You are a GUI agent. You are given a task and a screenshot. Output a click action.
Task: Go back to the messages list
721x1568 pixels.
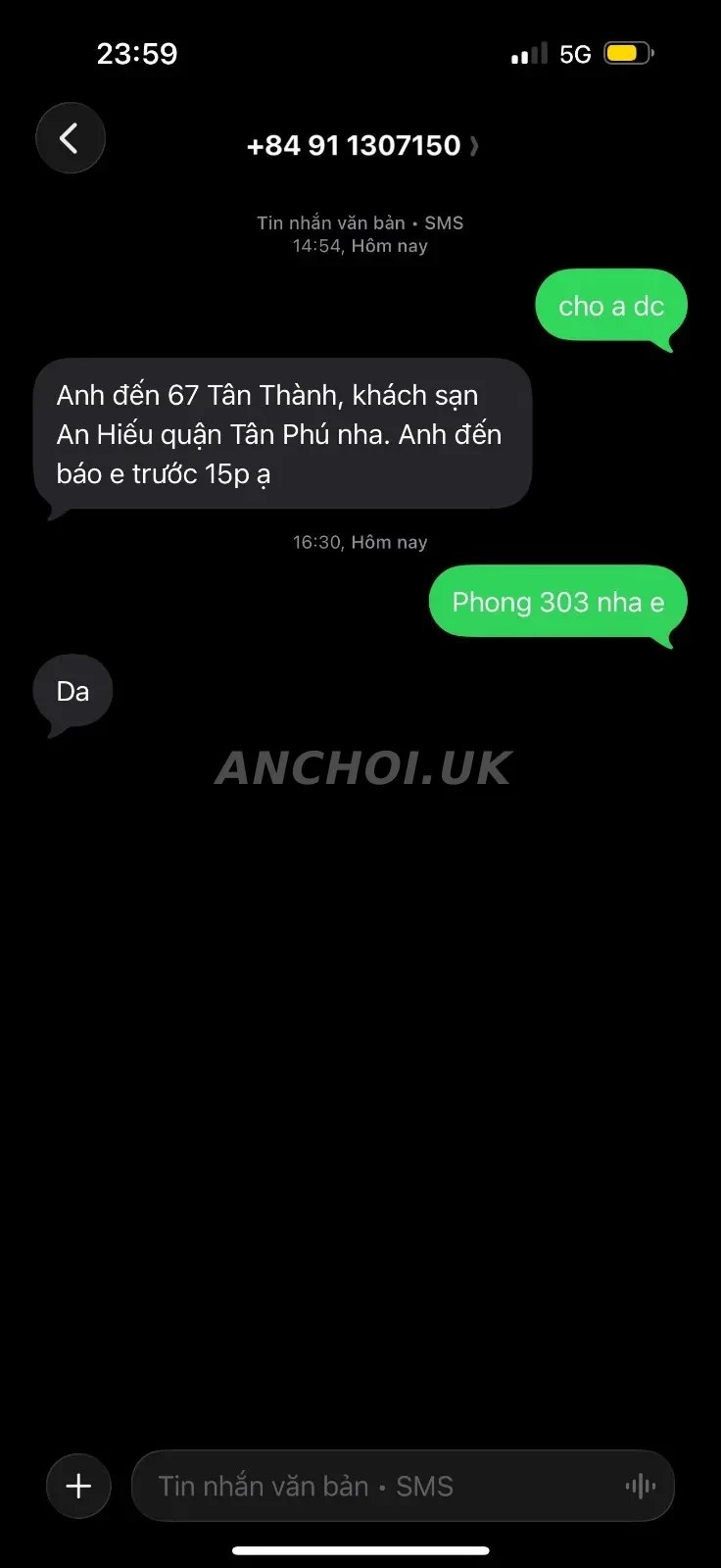coord(71,138)
